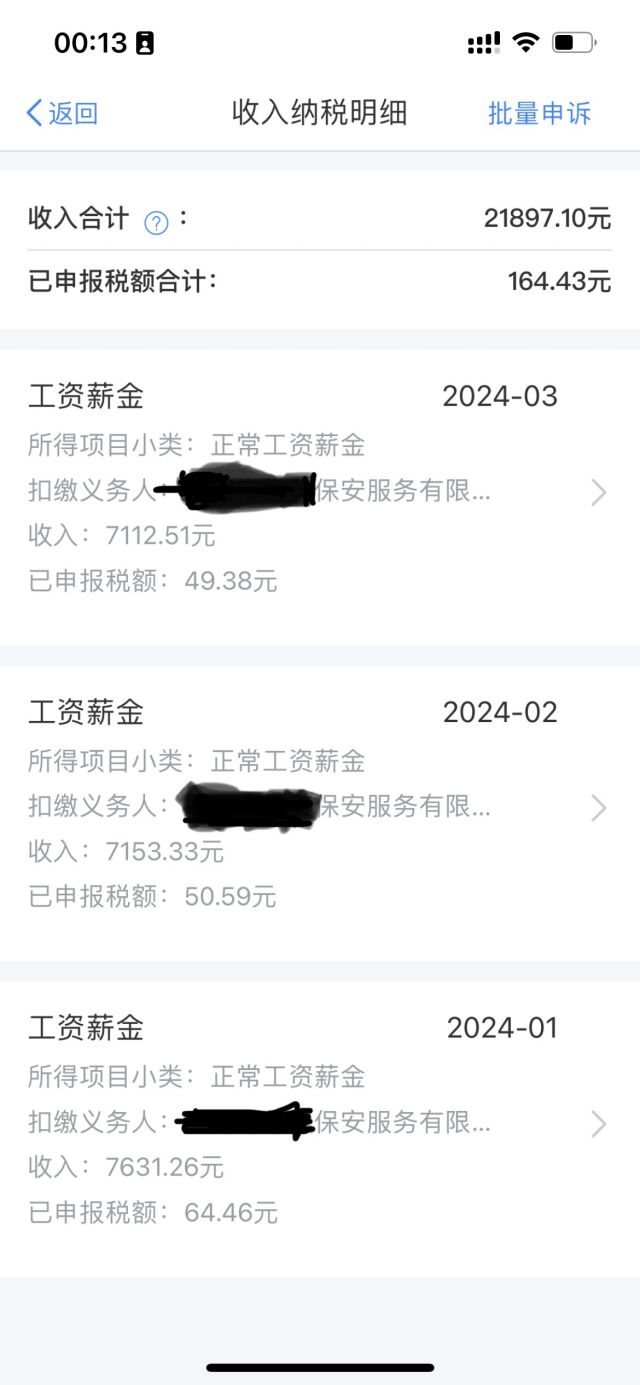Open 批量申诉 batch appeal
This screenshot has height=1385, width=640.
(539, 113)
